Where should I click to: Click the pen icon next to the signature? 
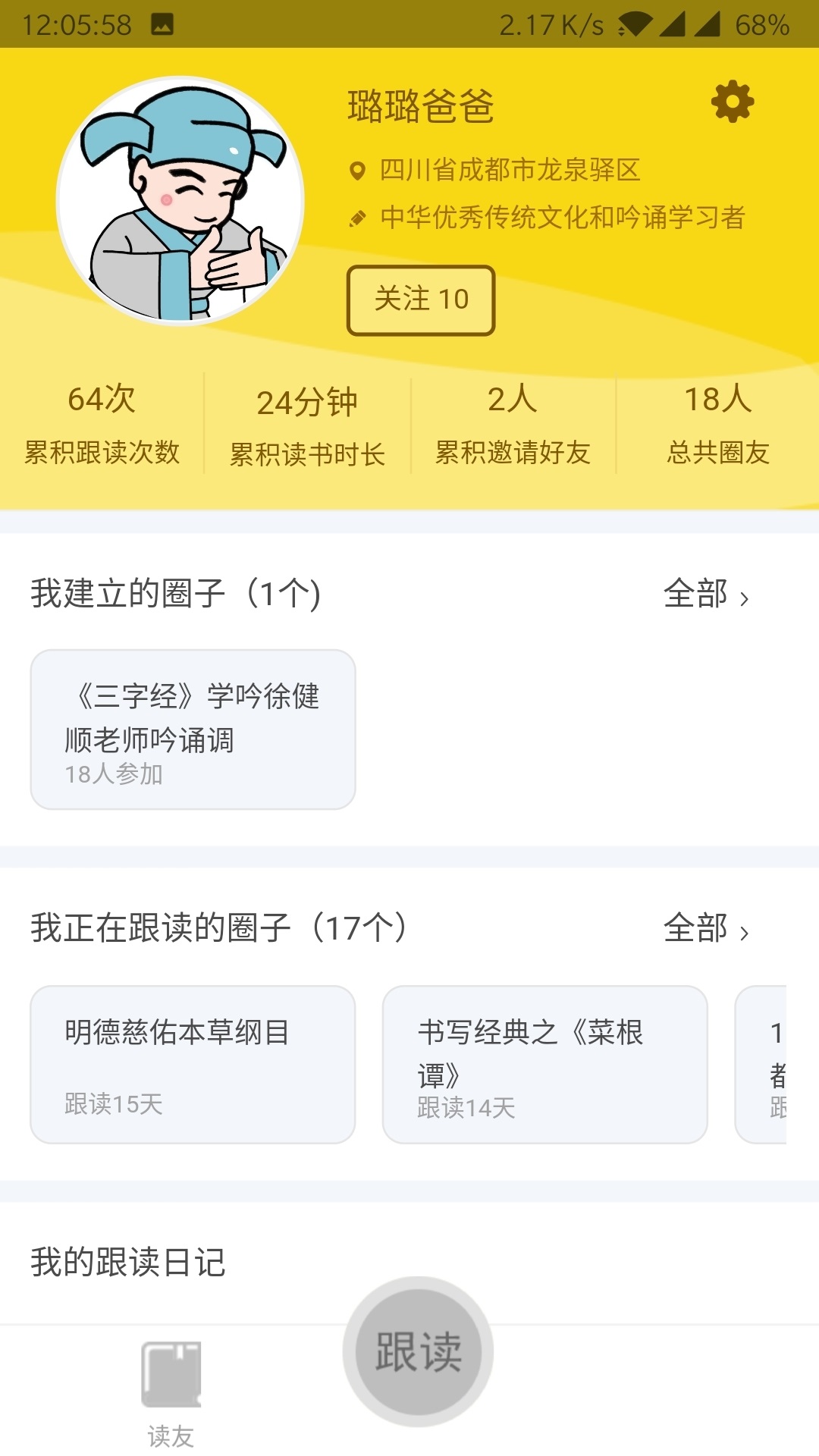[358, 218]
